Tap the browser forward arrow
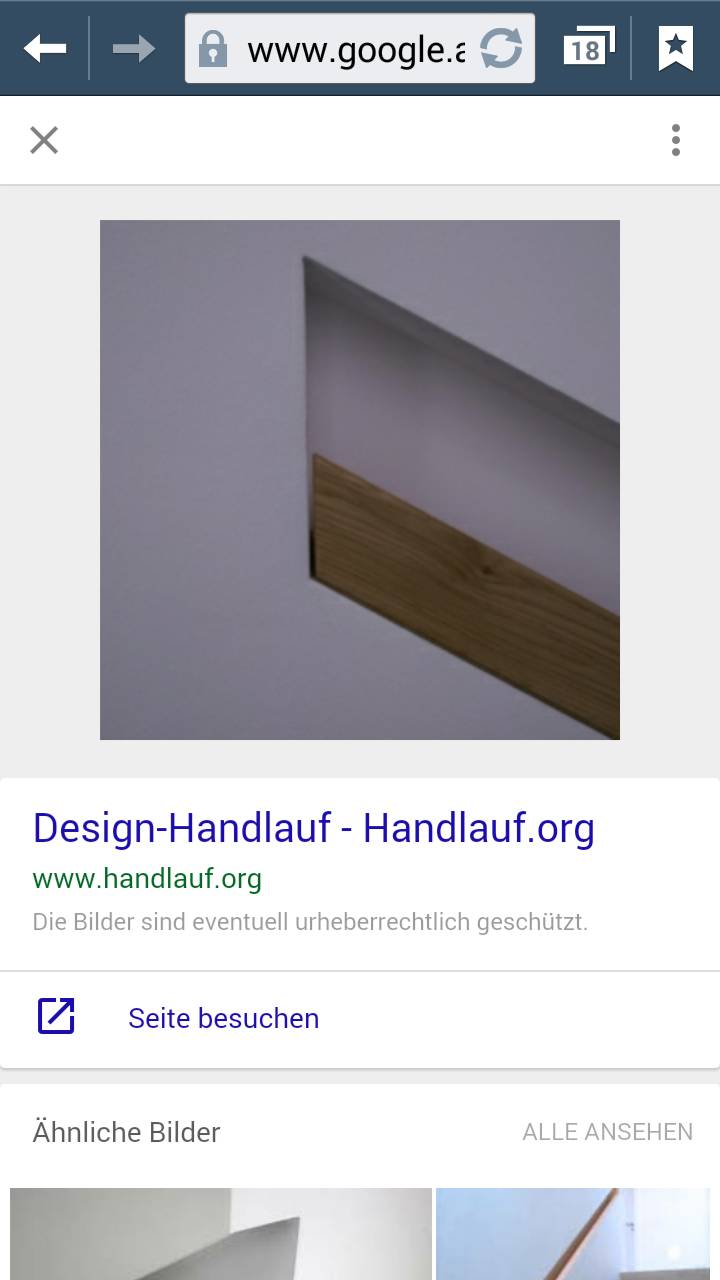This screenshot has width=720, height=1280. point(134,48)
